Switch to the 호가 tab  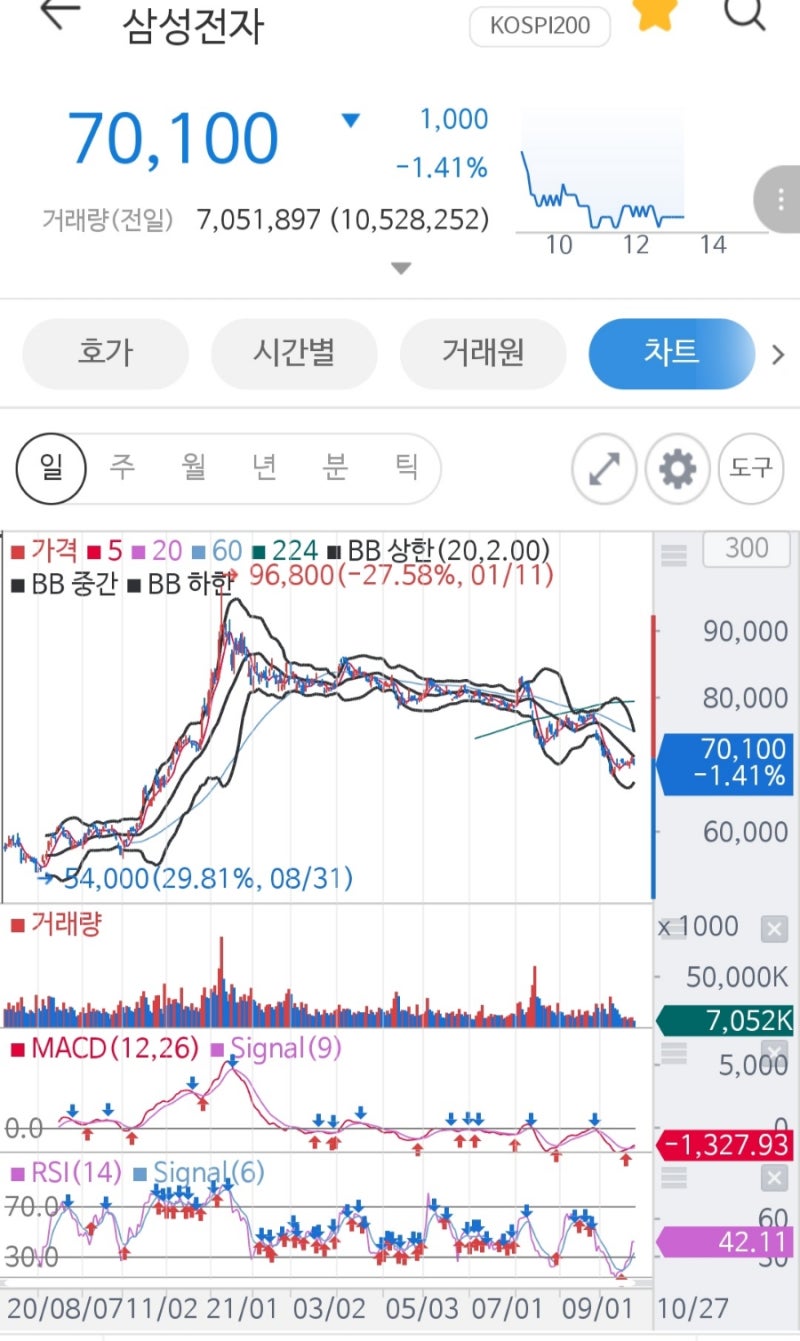point(105,354)
